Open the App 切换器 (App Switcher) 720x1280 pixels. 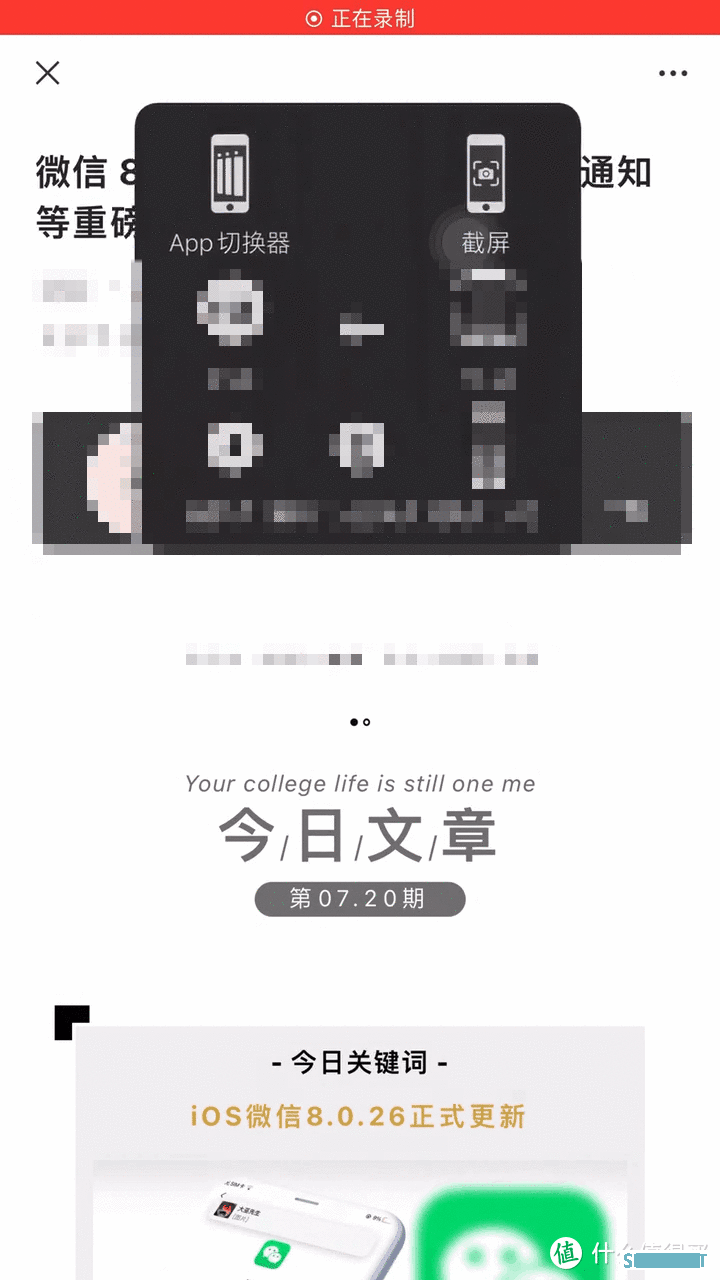230,195
